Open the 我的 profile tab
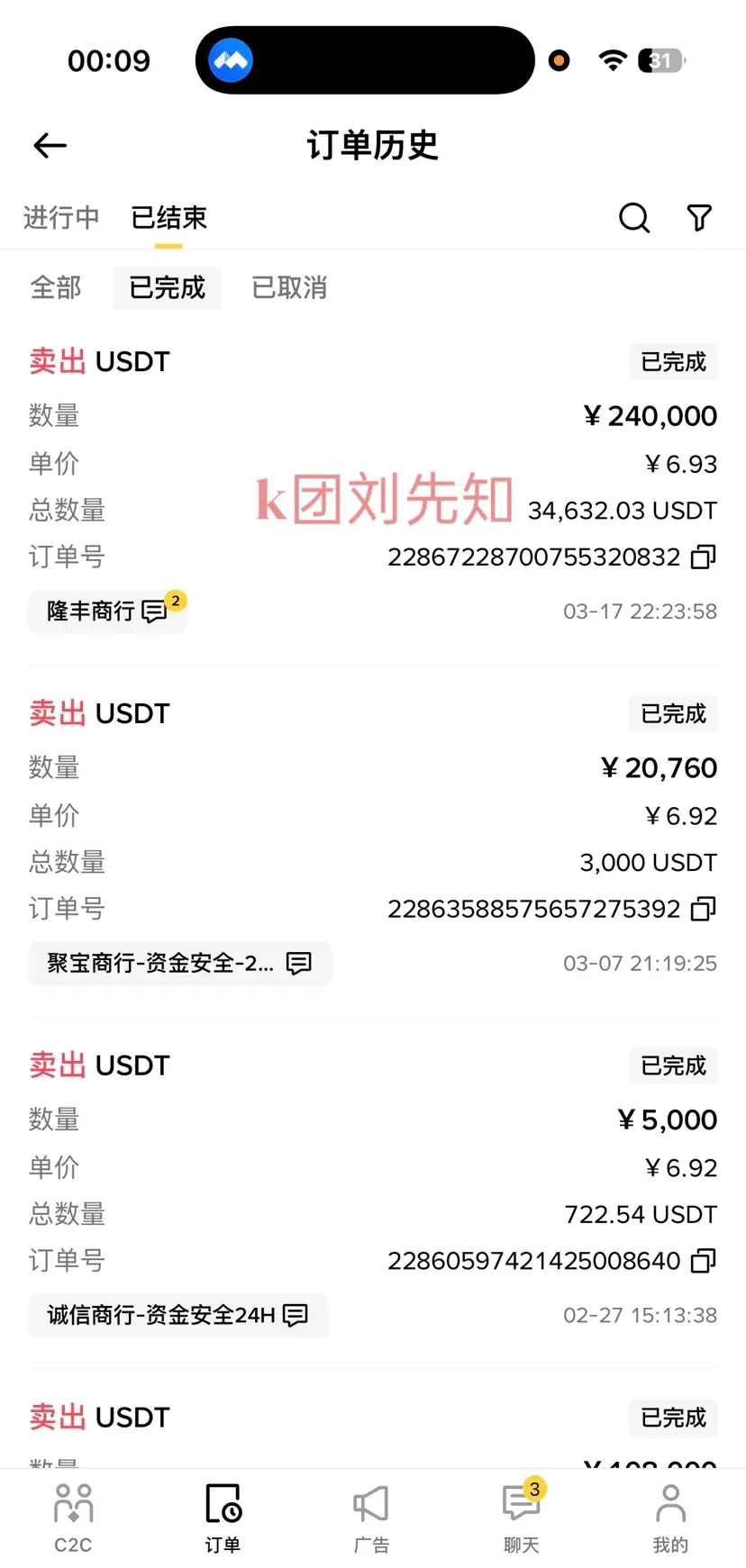Screen dimensions: 746x1568 click(x=670, y=1519)
